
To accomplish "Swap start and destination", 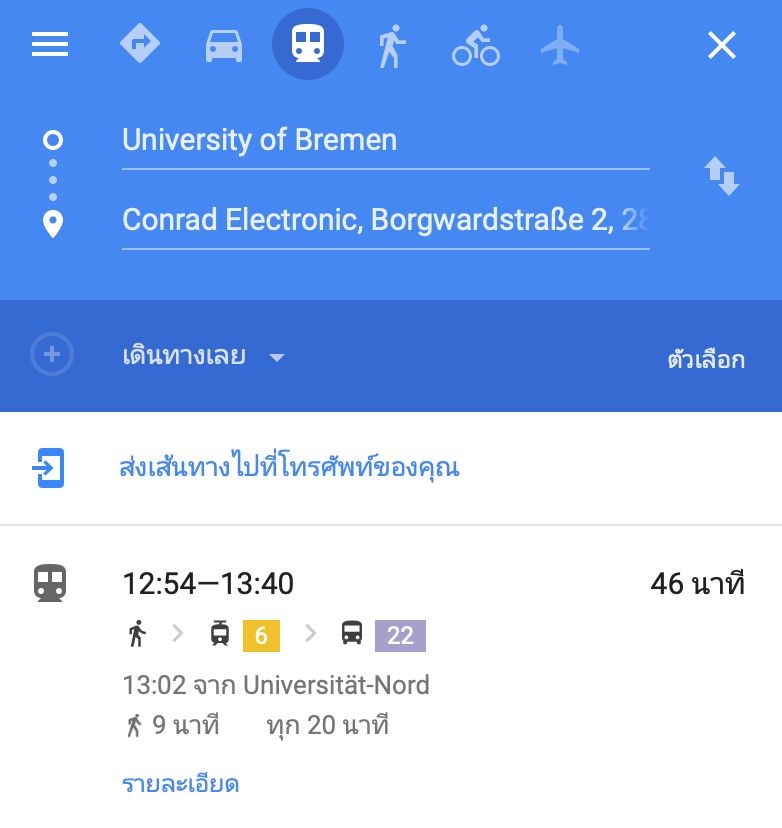I will pyautogui.click(x=721, y=176).
